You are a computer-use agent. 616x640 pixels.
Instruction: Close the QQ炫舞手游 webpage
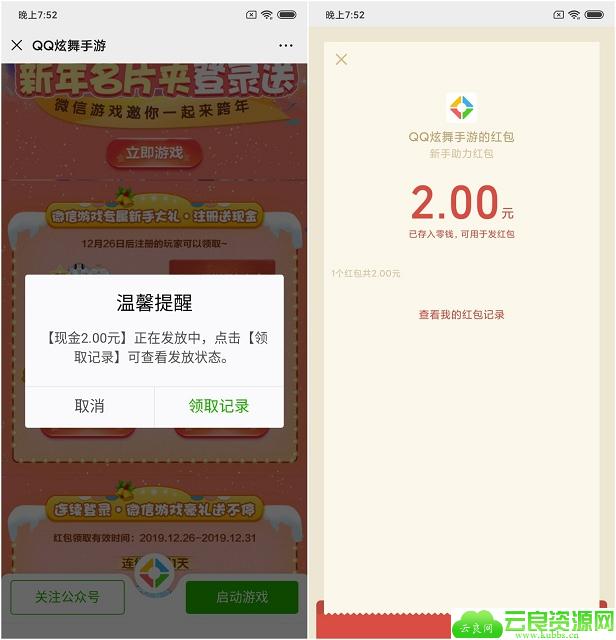coord(16,46)
